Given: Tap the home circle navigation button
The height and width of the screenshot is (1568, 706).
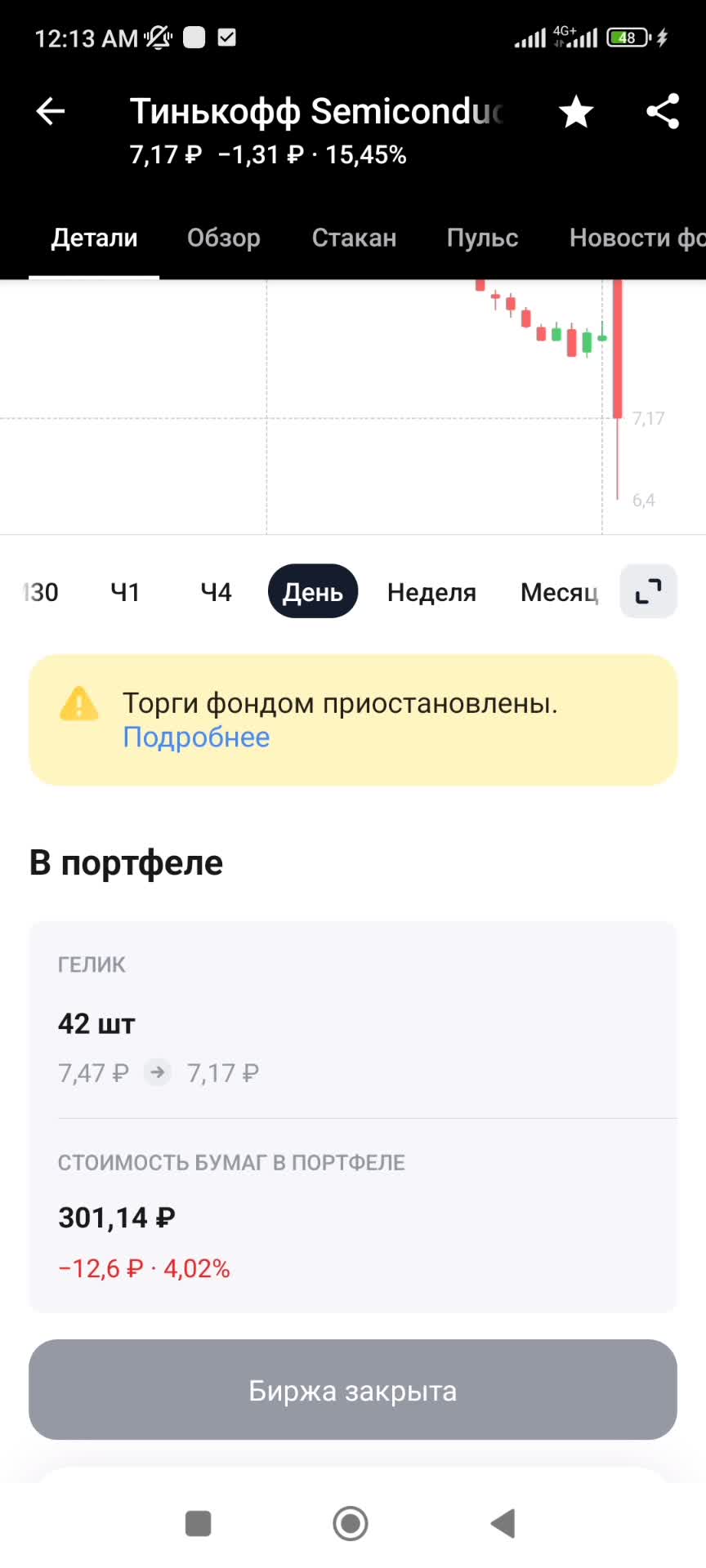Looking at the screenshot, I should 350,1522.
